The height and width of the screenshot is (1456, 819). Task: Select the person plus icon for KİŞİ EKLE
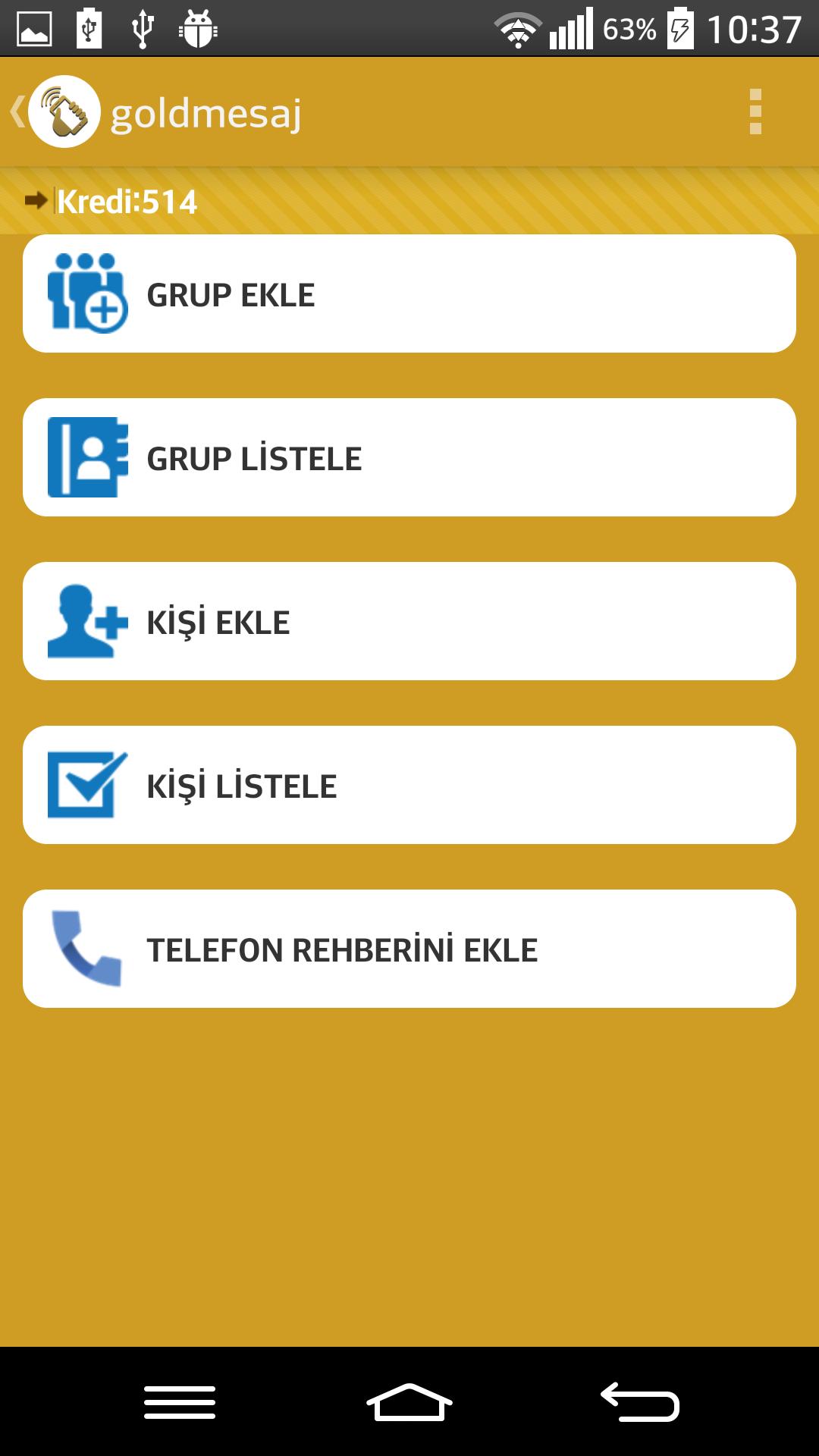[x=85, y=620]
